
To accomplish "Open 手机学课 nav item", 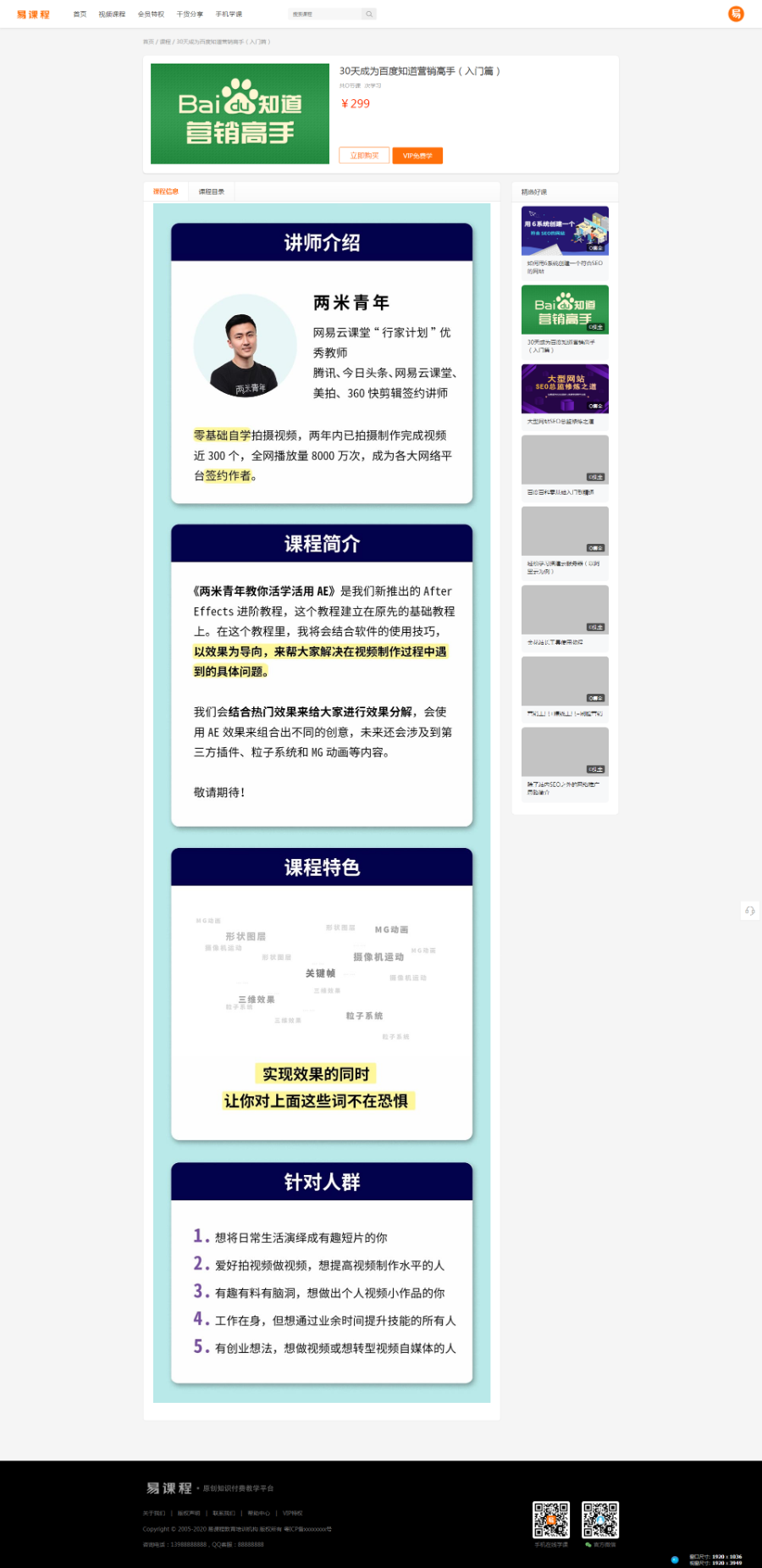I will [x=229, y=14].
